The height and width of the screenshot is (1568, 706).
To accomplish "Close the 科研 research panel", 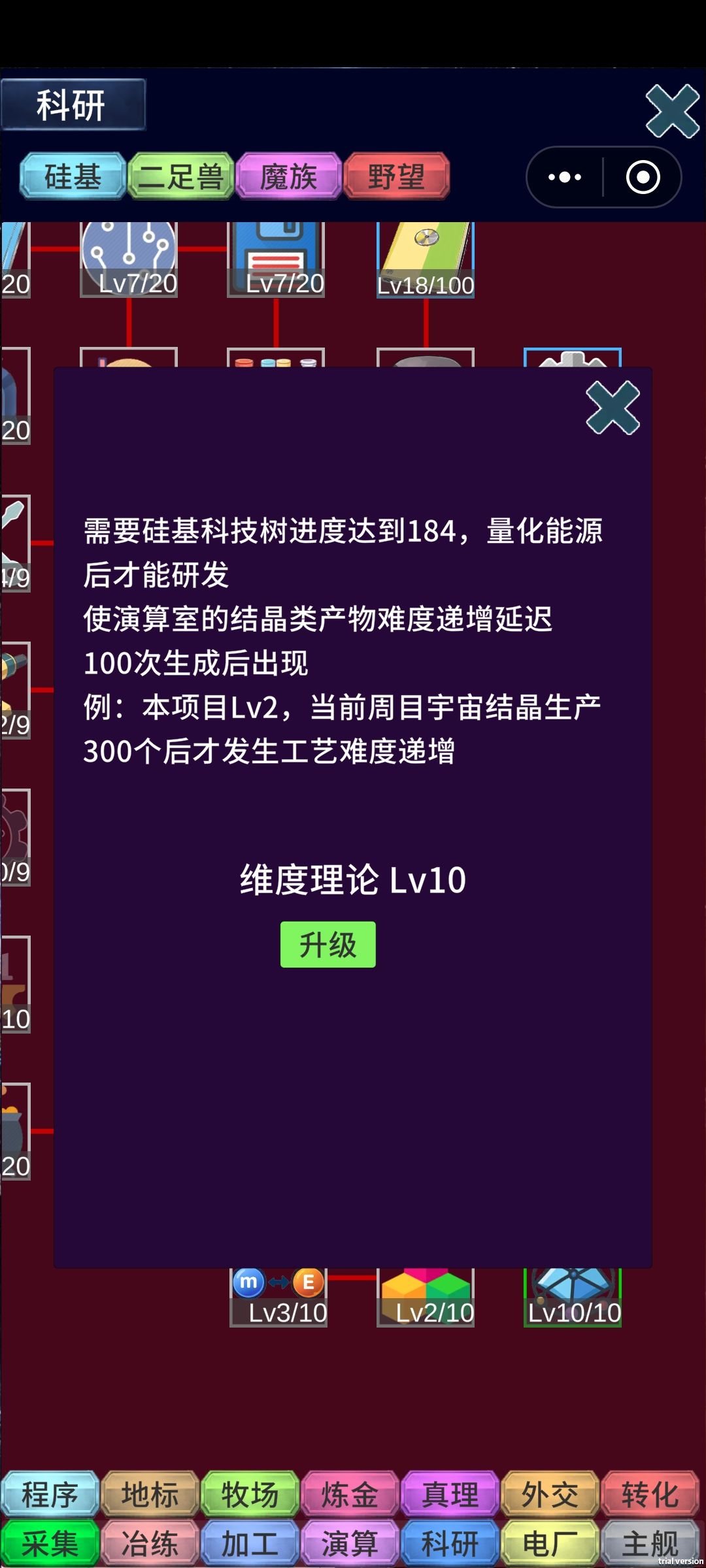I will [x=673, y=111].
